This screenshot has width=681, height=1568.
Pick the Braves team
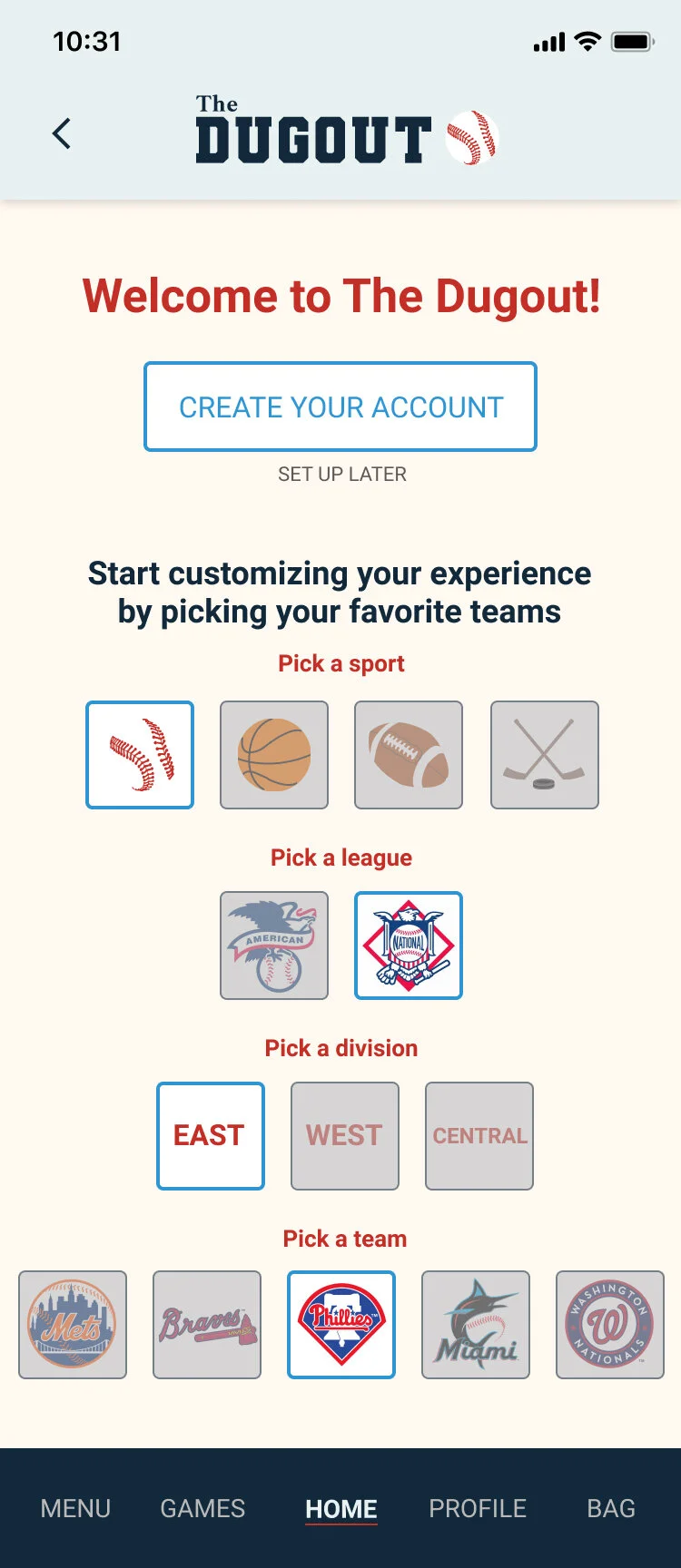click(x=207, y=1325)
